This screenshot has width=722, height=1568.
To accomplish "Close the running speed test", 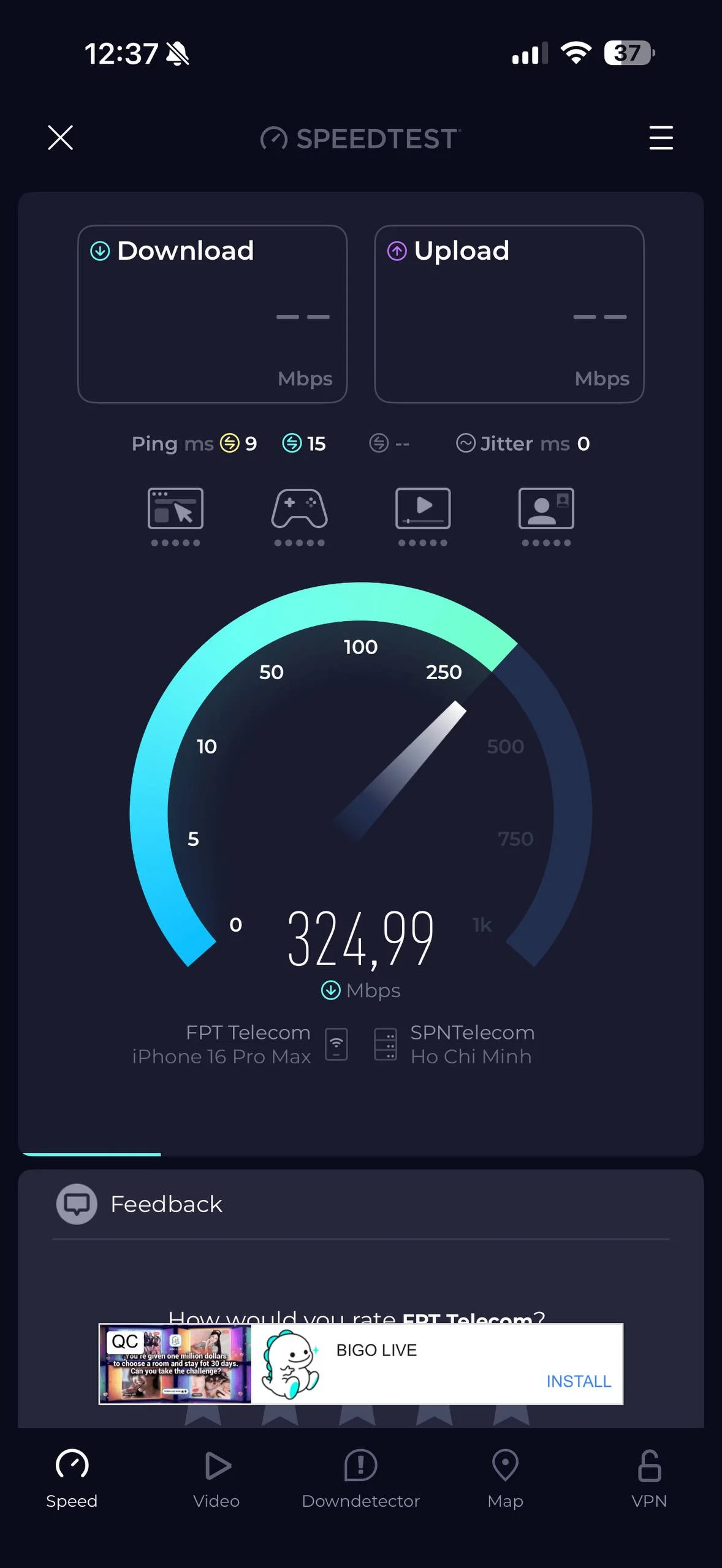I will pos(60,137).
